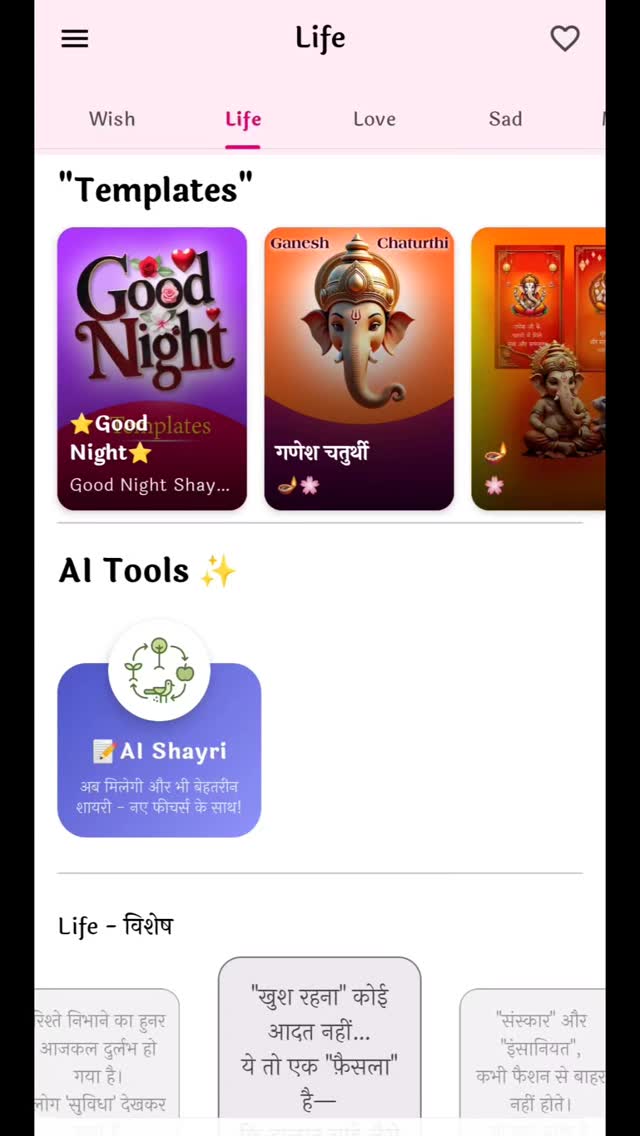
Task: Switch to the Wish tab
Action: pyautogui.click(x=112, y=119)
